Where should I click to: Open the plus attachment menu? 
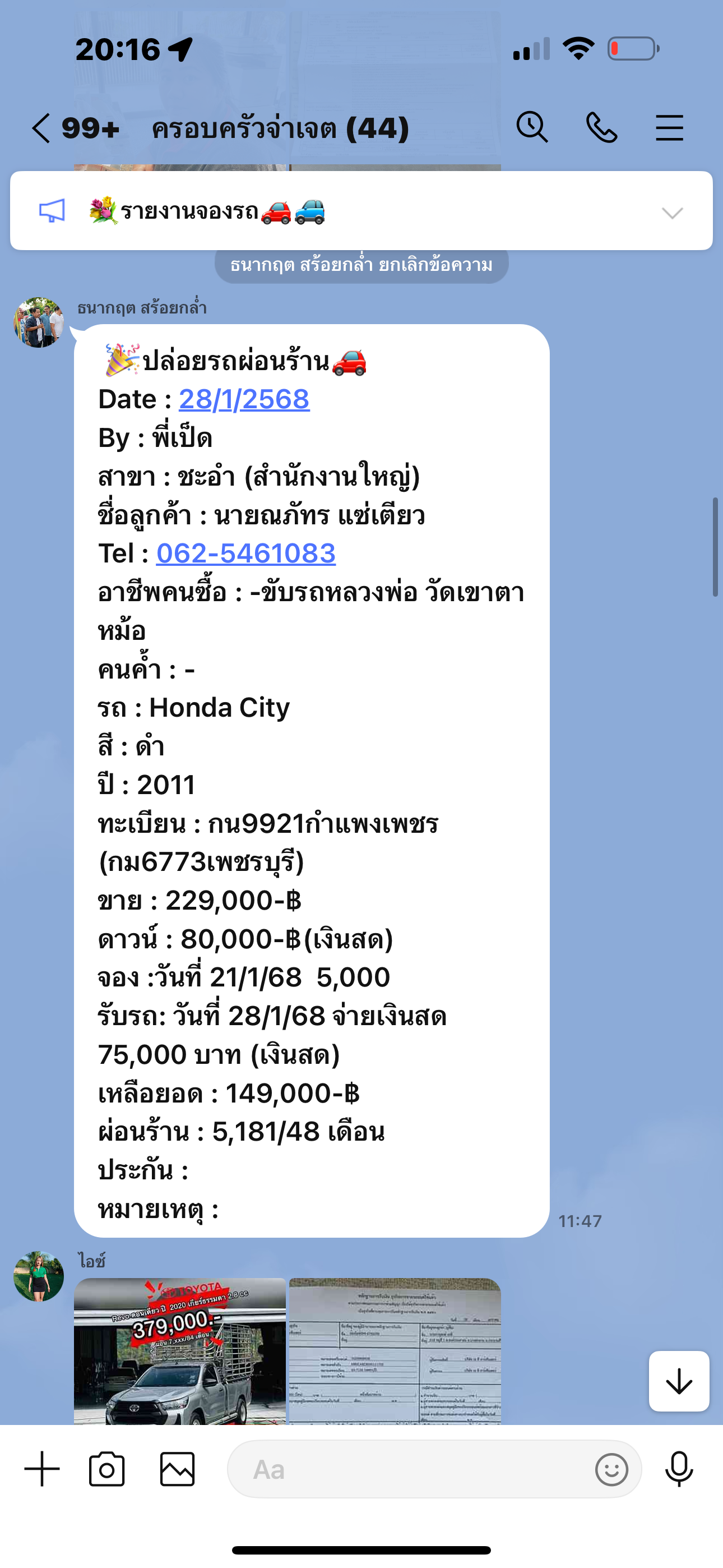(x=42, y=1469)
